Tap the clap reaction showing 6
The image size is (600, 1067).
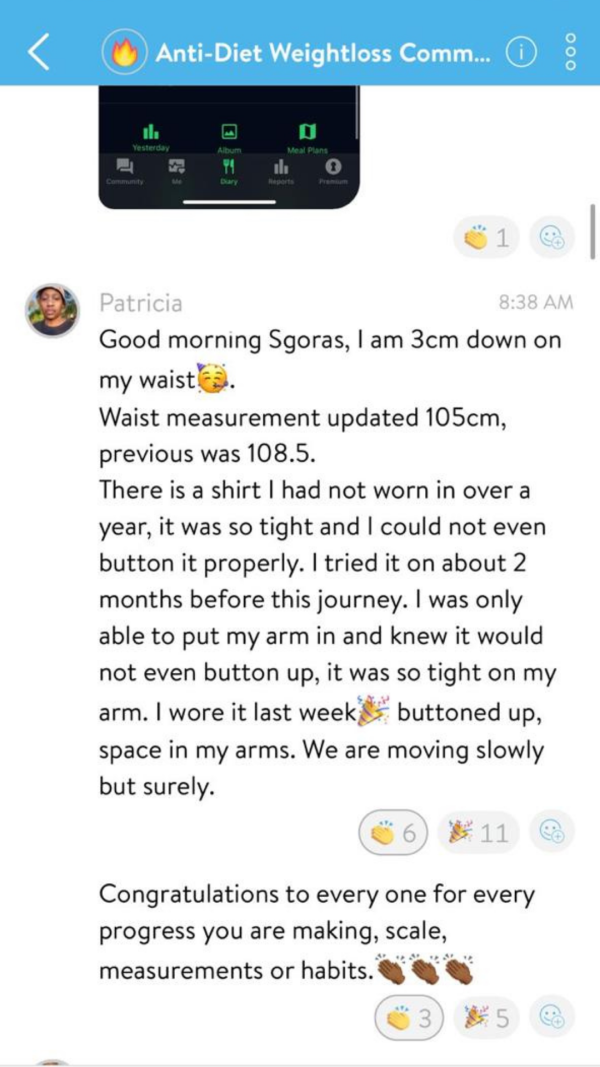coord(393,833)
